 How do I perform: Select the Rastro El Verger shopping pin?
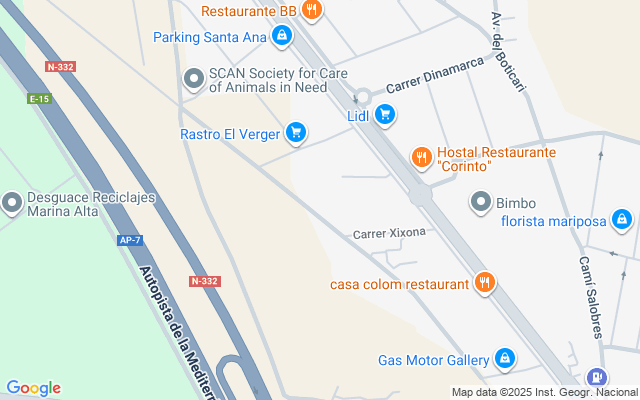pyautogui.click(x=295, y=132)
